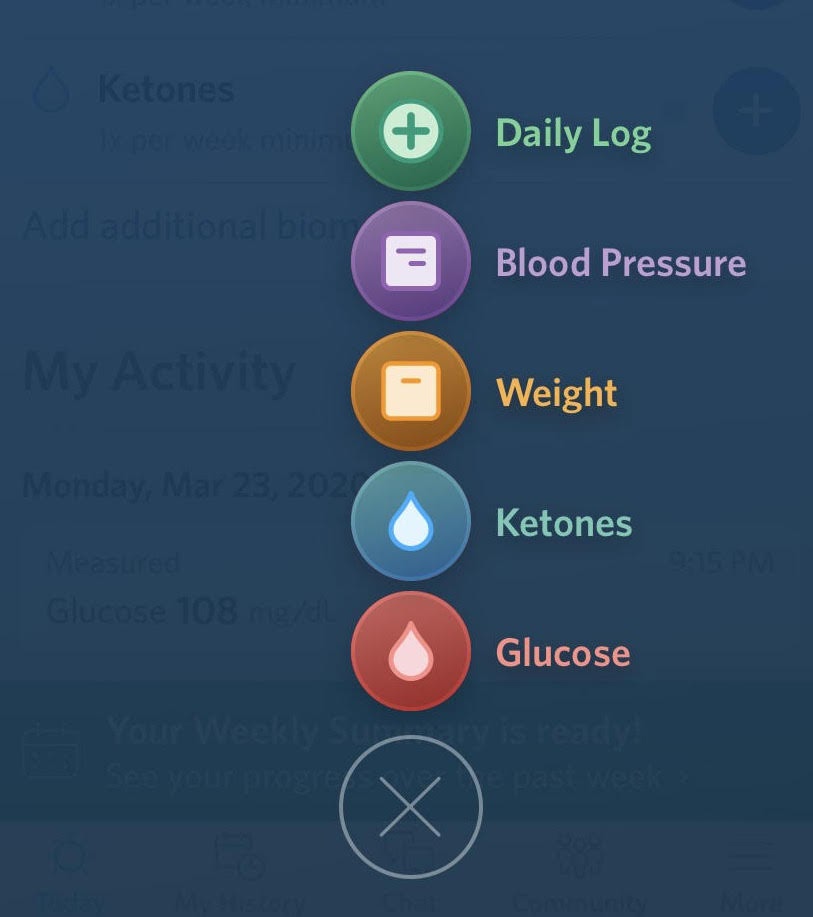This screenshot has height=917, width=813.
Task: Log a Weight measurement
Action: coord(411,391)
